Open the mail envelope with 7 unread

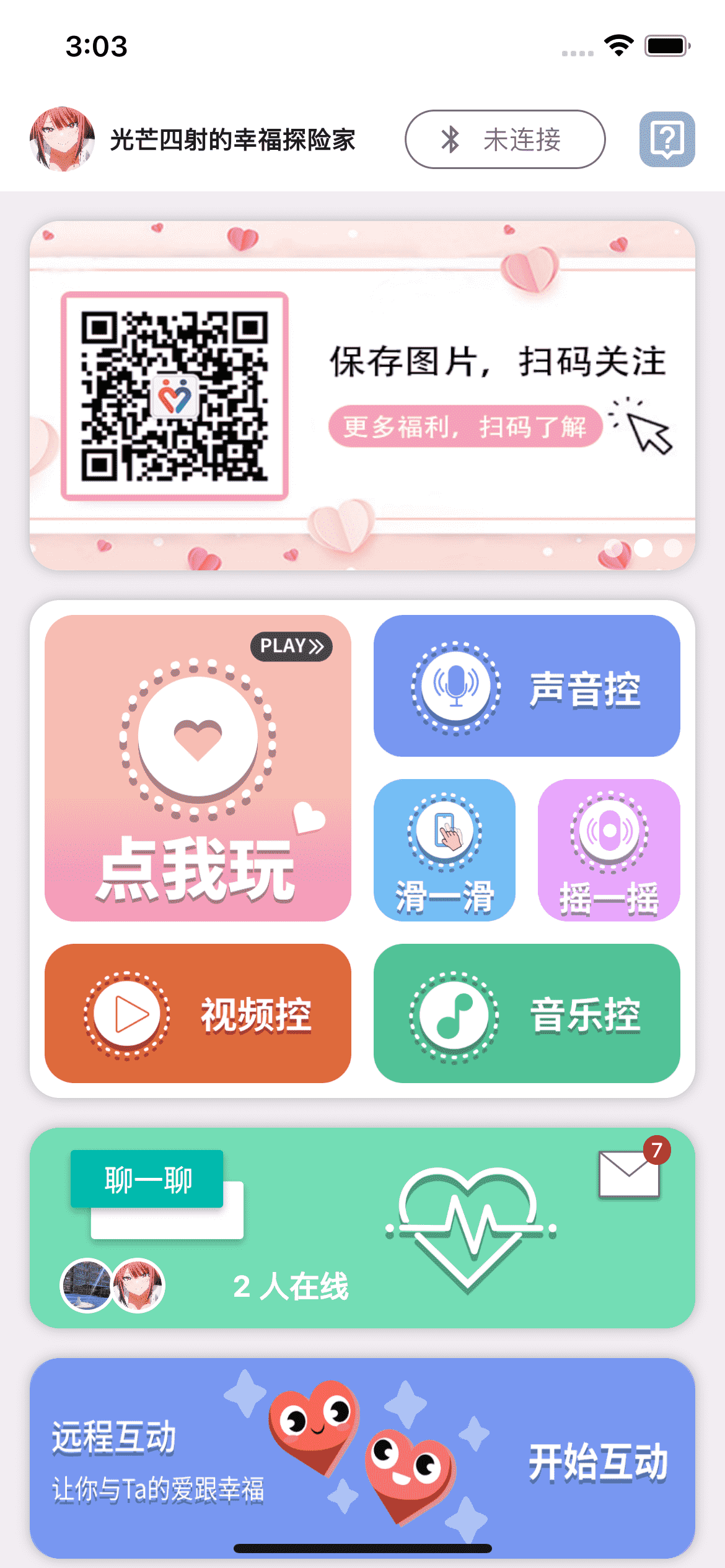click(x=630, y=1174)
